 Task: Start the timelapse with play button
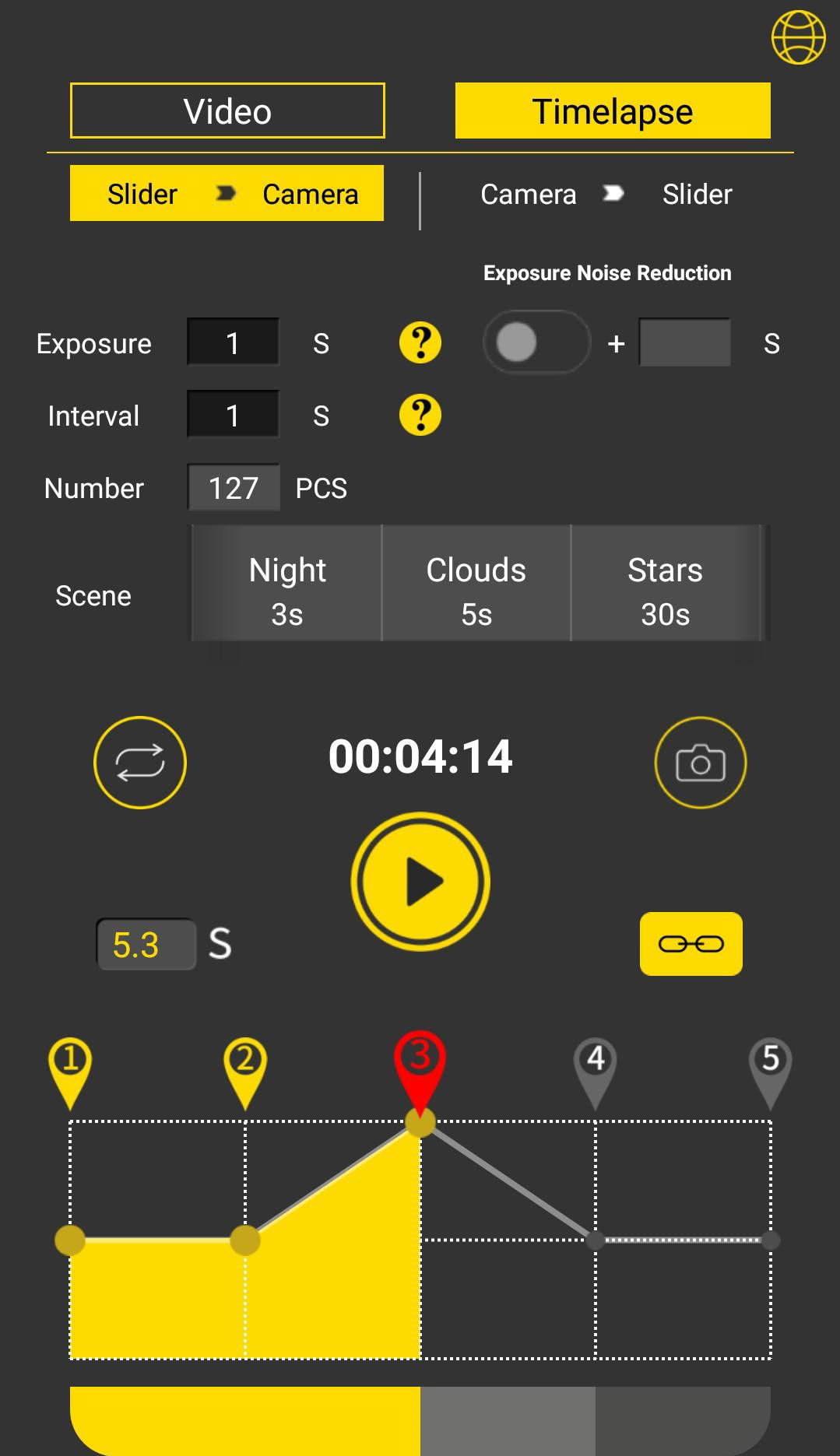tap(420, 882)
